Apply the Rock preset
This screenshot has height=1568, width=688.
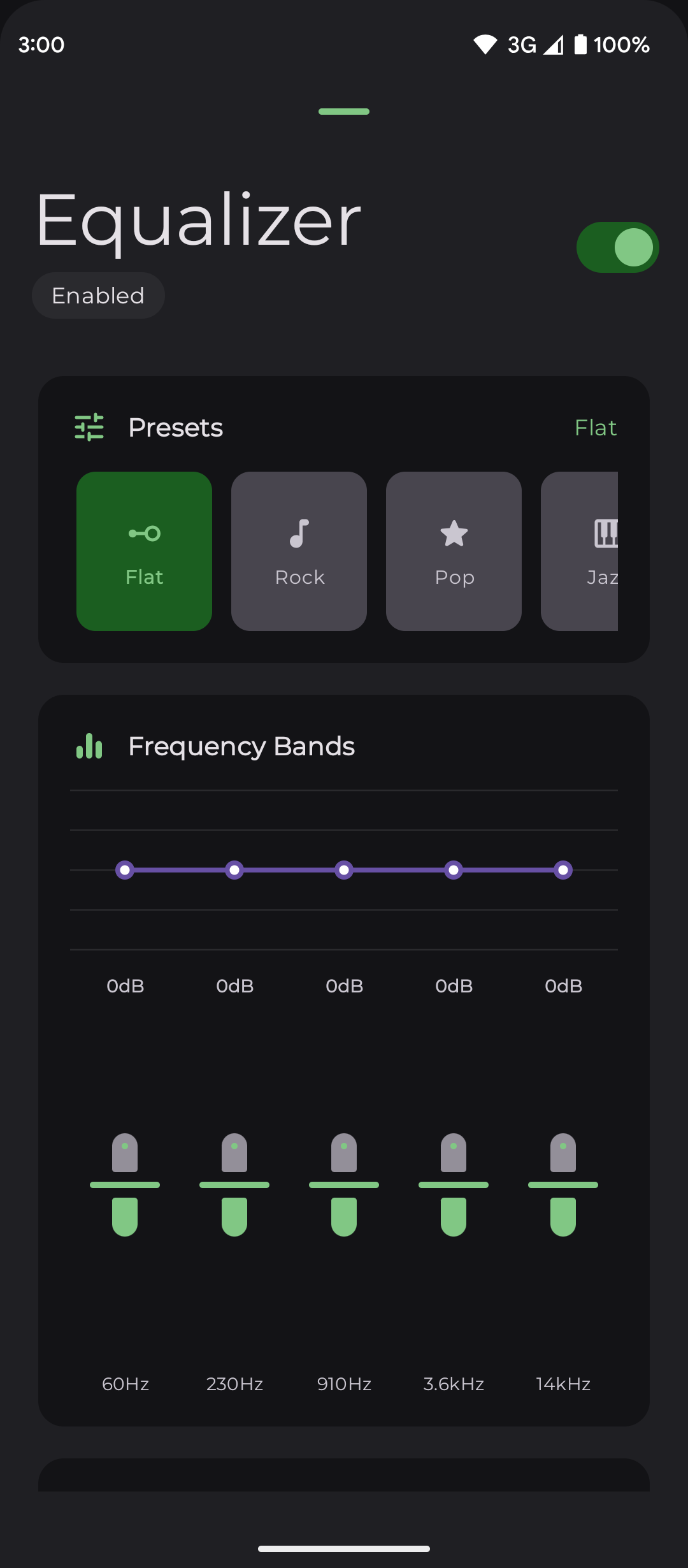[299, 551]
